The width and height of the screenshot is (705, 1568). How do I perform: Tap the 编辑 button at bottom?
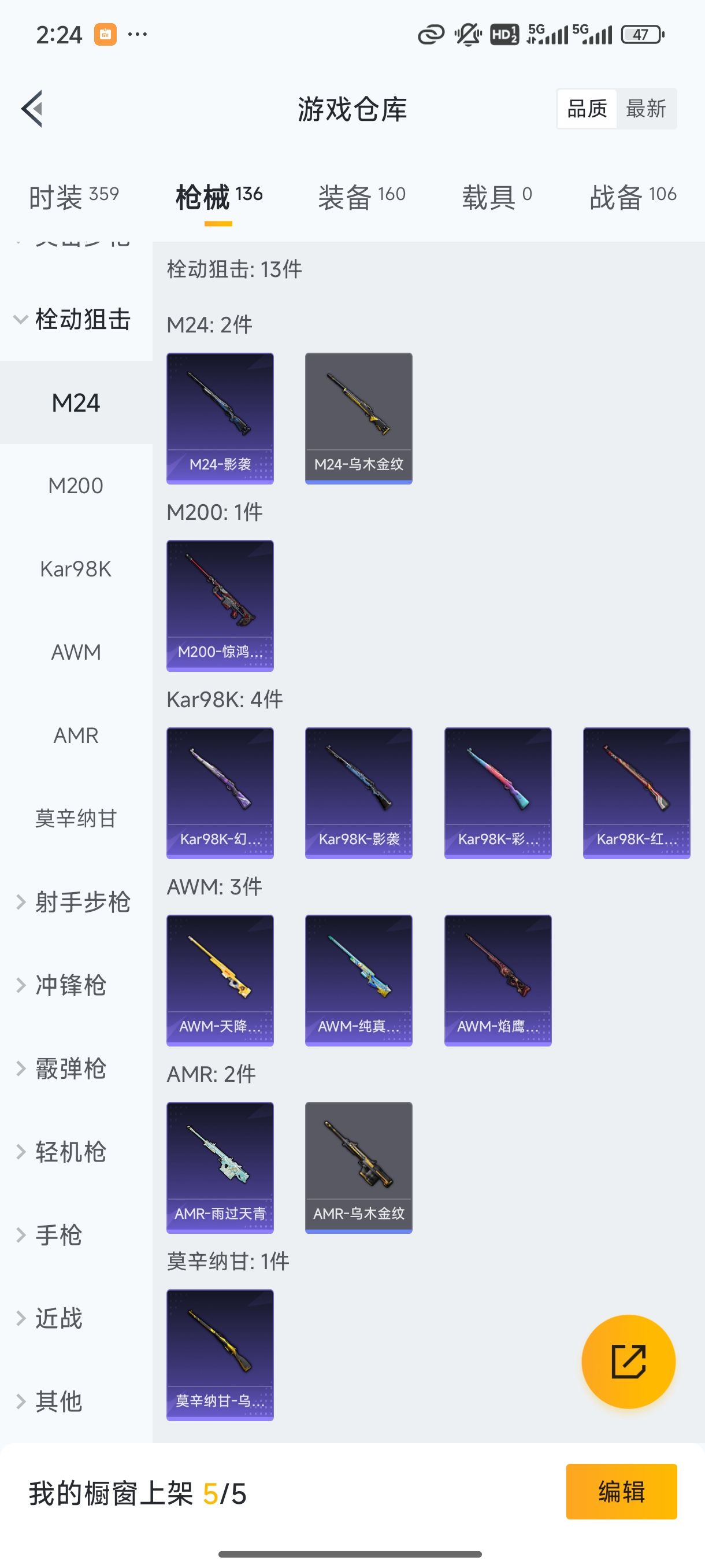tap(622, 1492)
